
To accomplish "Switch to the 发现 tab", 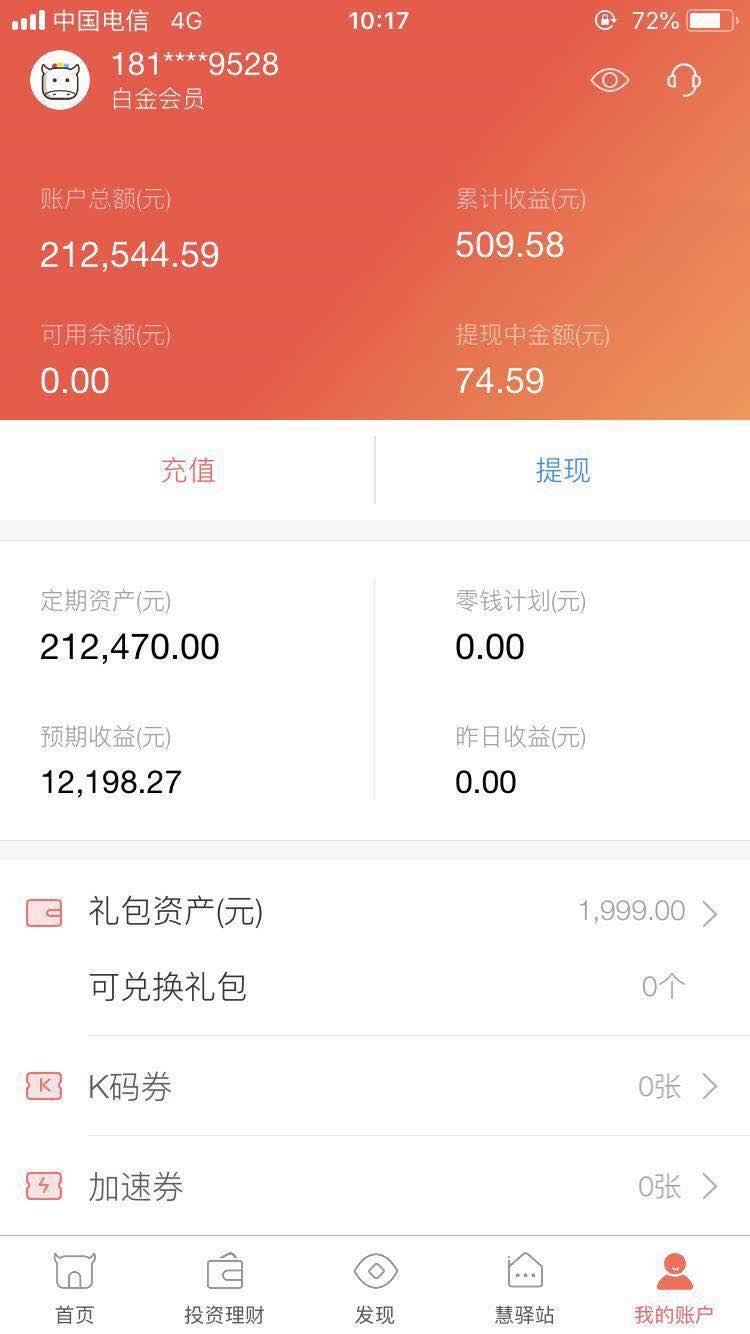I will (375, 1287).
